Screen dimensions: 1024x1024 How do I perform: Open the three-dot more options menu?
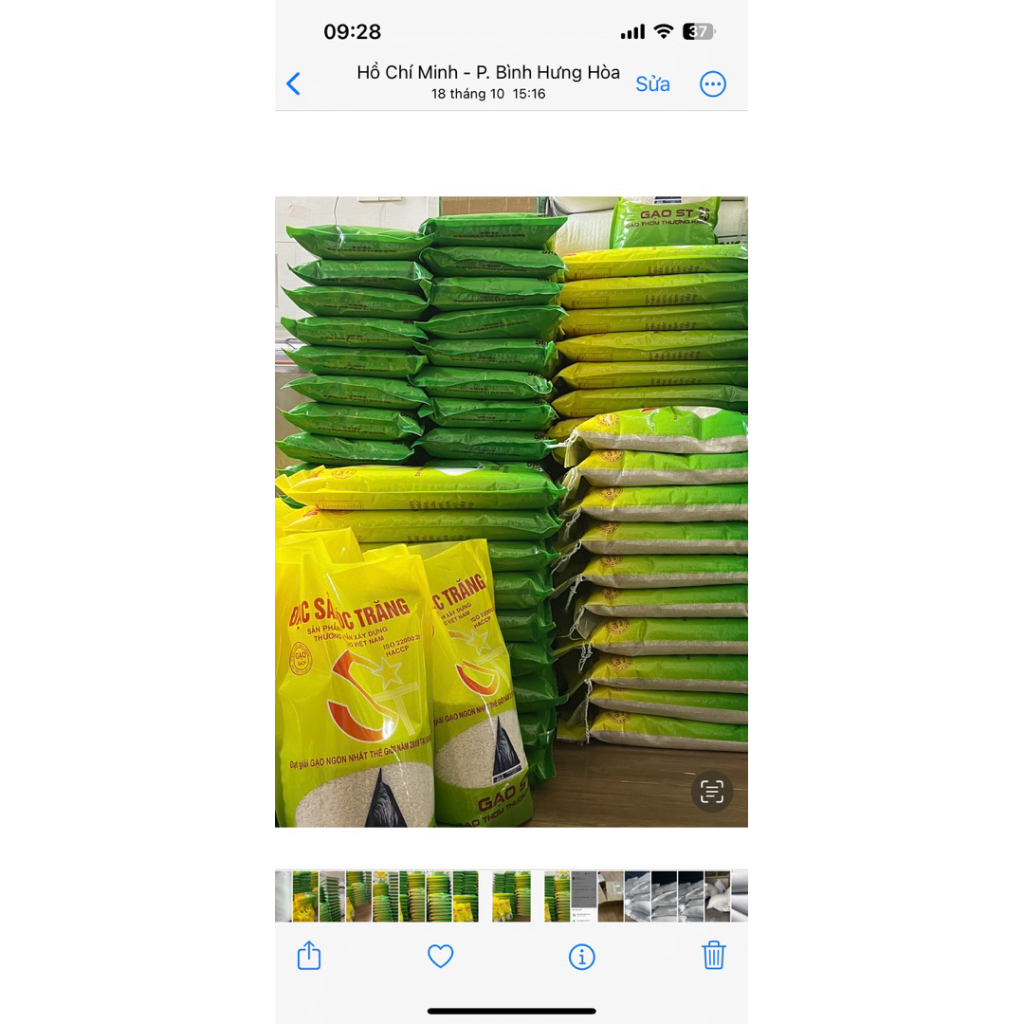coord(713,84)
